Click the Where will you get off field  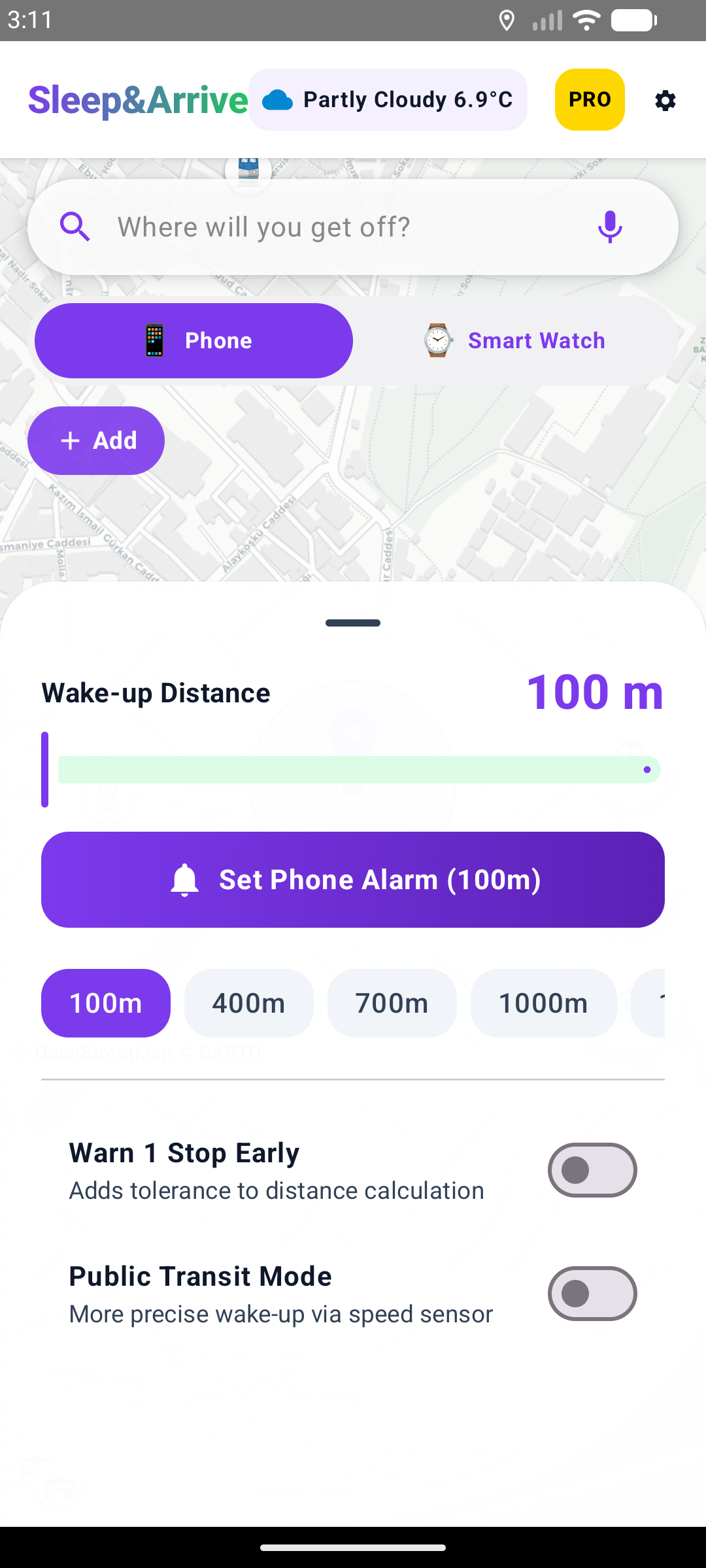[x=327, y=226]
